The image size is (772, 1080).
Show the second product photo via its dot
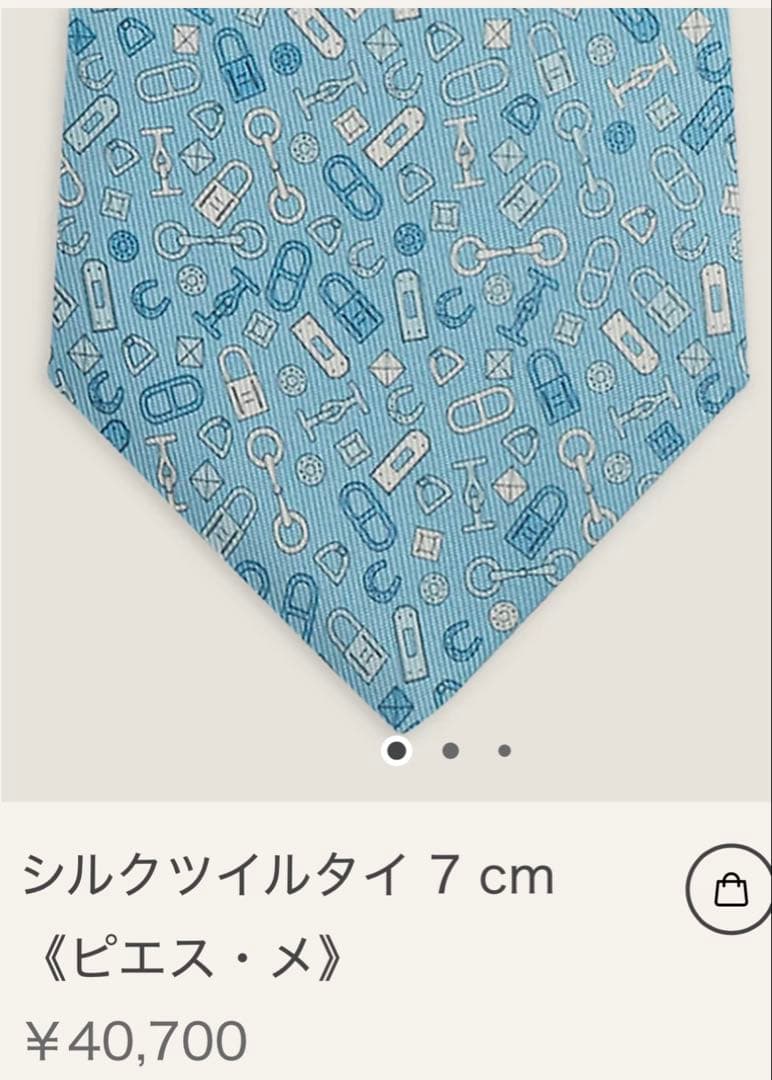[x=452, y=749]
